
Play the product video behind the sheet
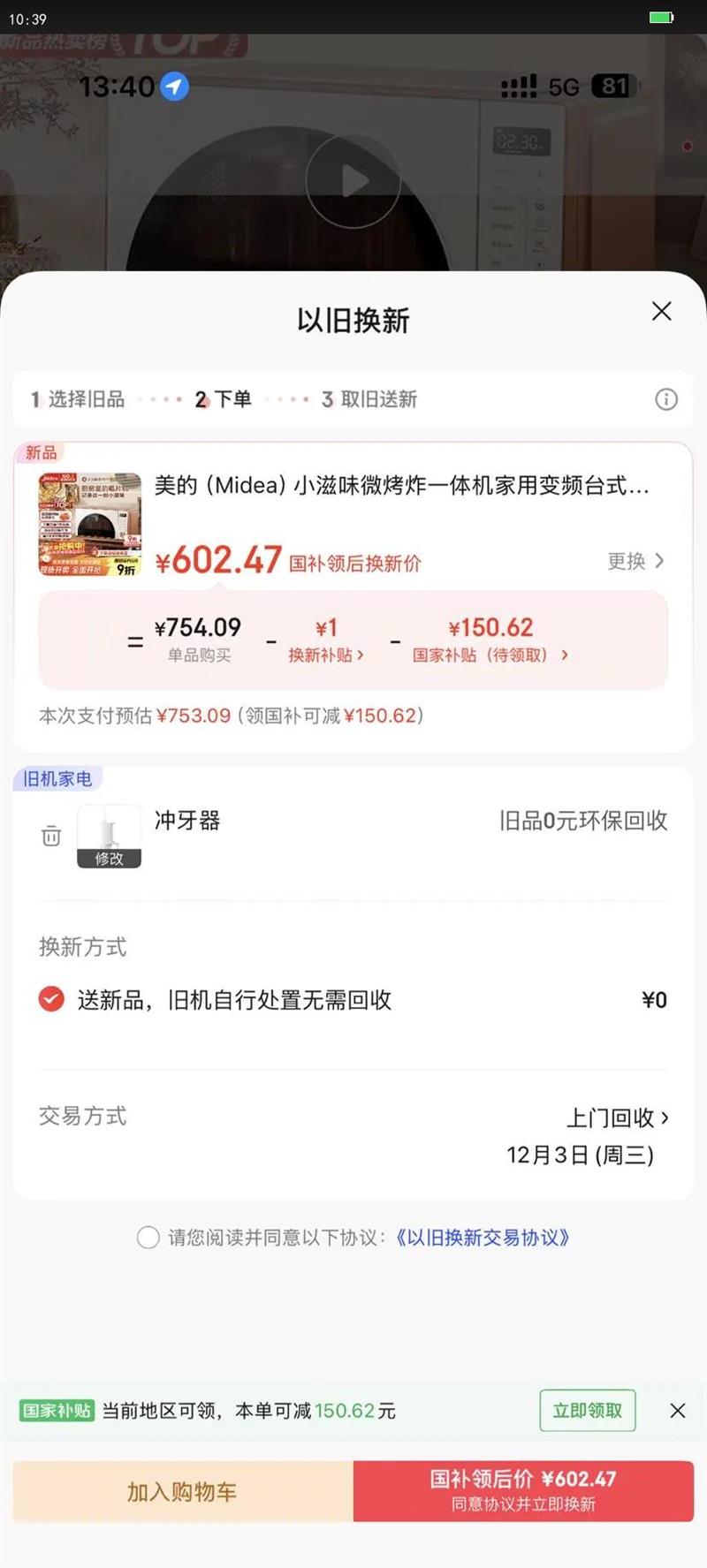tap(353, 181)
